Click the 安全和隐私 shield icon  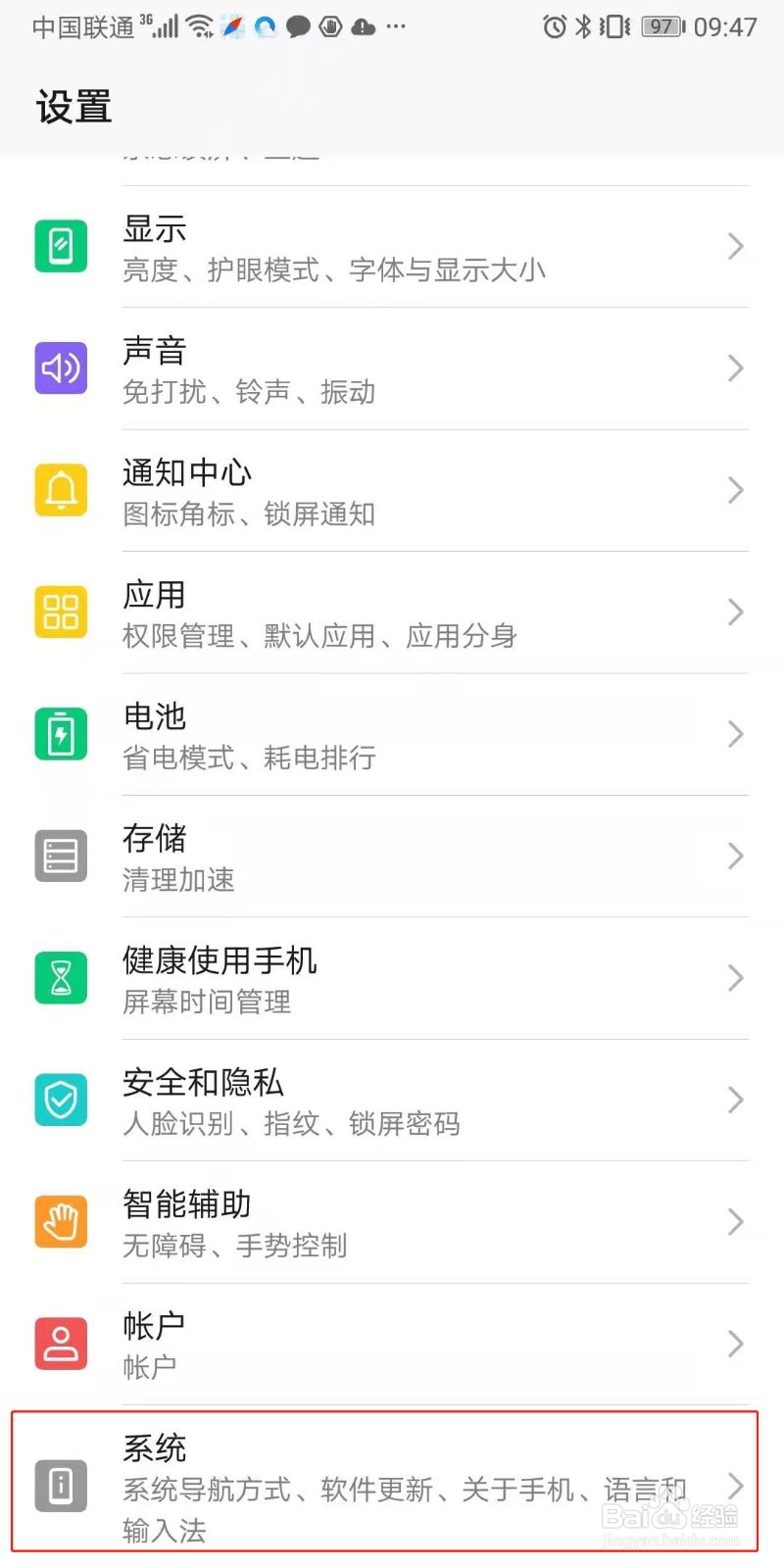61,1100
